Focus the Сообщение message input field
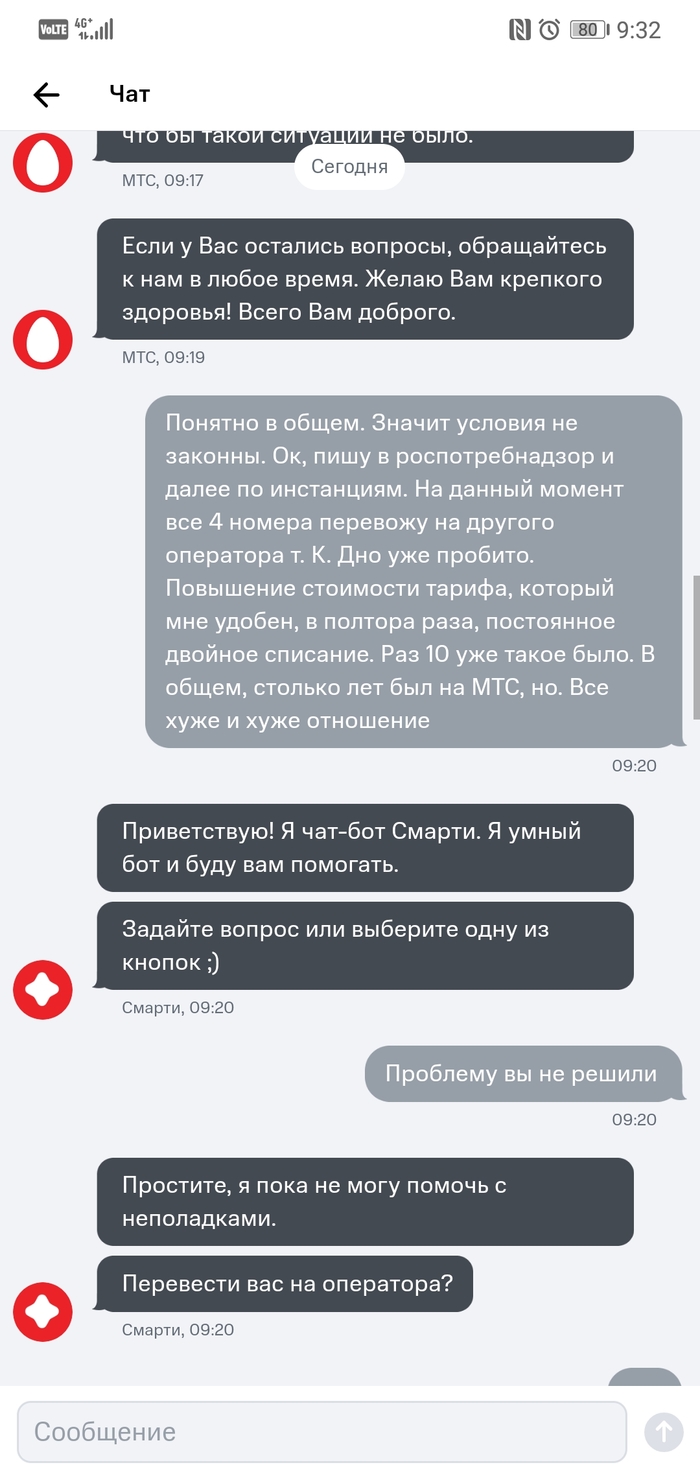Screen dimensions: 700x1478 322,1431
